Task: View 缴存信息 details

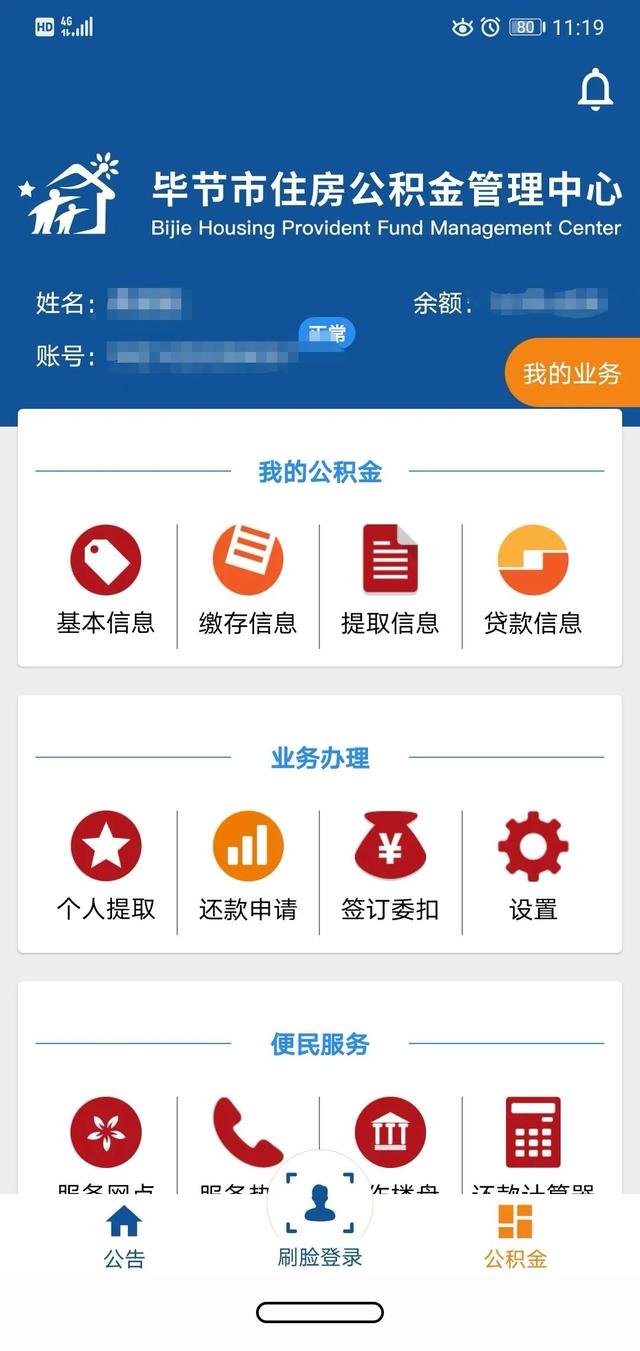Action: click(248, 581)
